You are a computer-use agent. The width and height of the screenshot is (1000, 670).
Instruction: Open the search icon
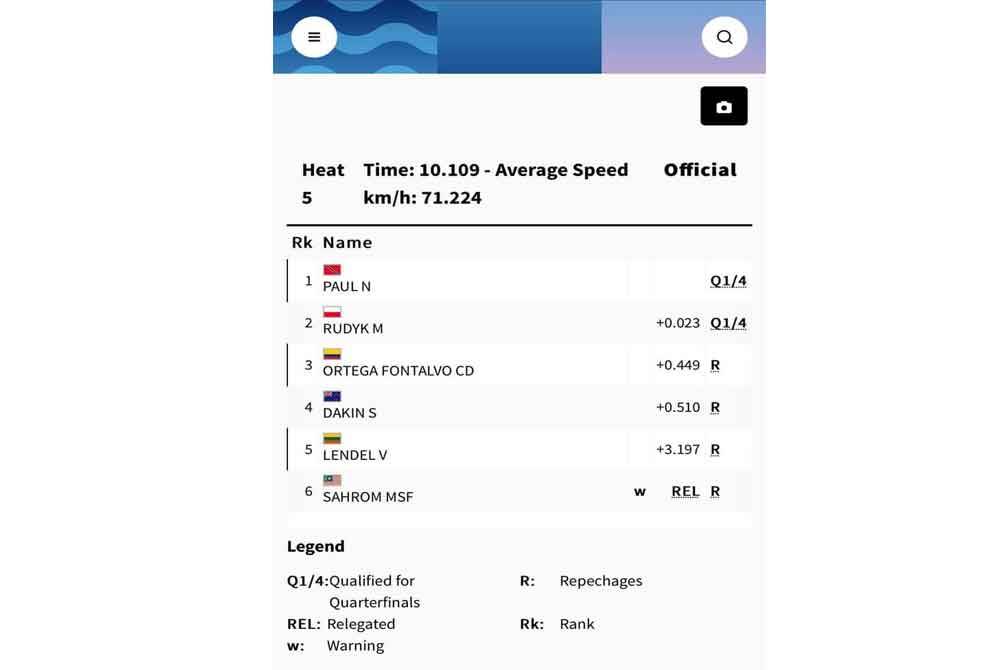[x=724, y=37]
